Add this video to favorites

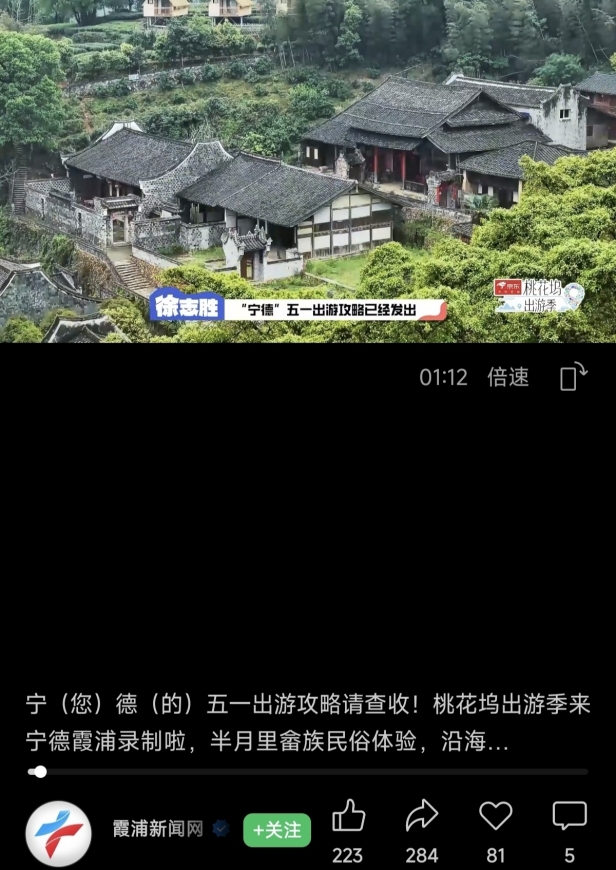pos(495,817)
